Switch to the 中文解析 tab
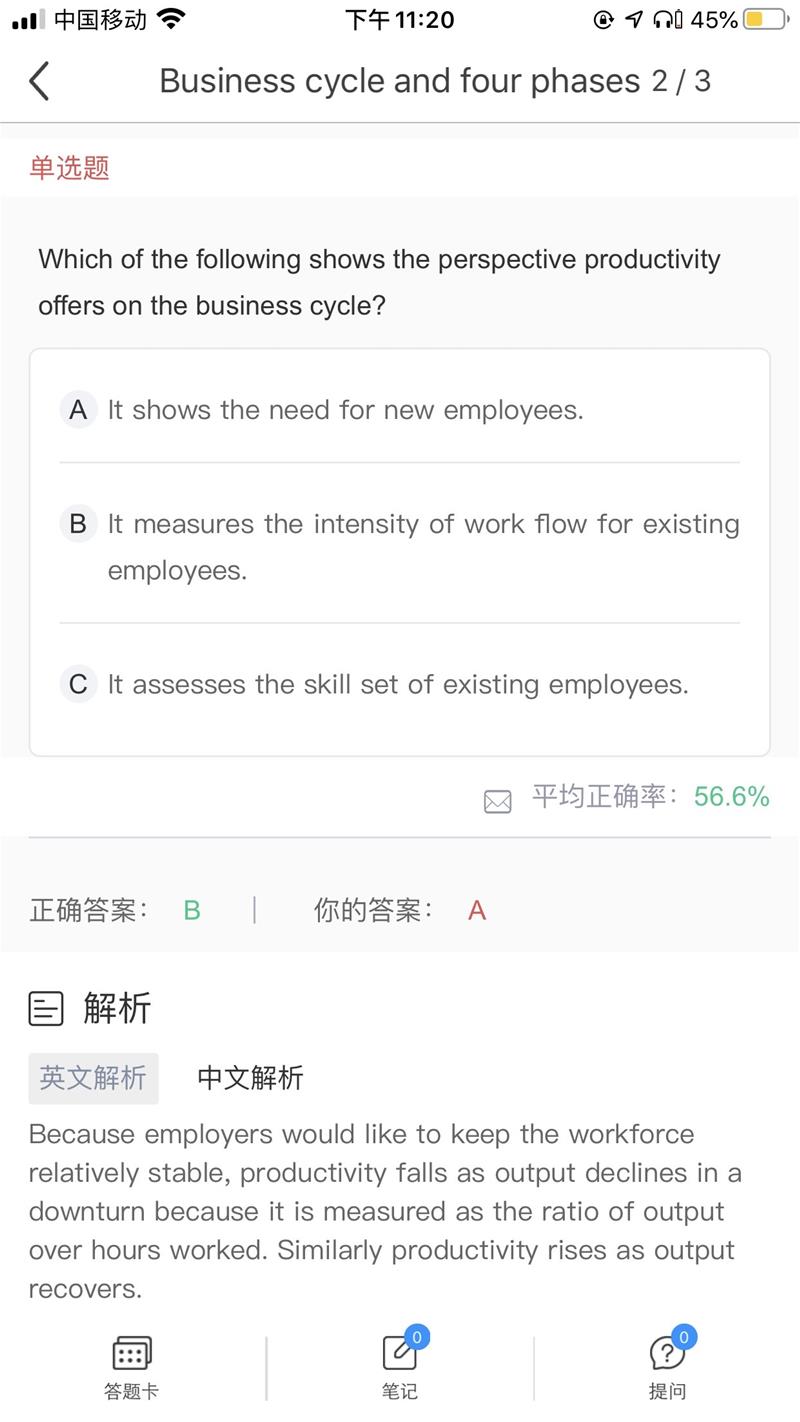 point(250,1078)
